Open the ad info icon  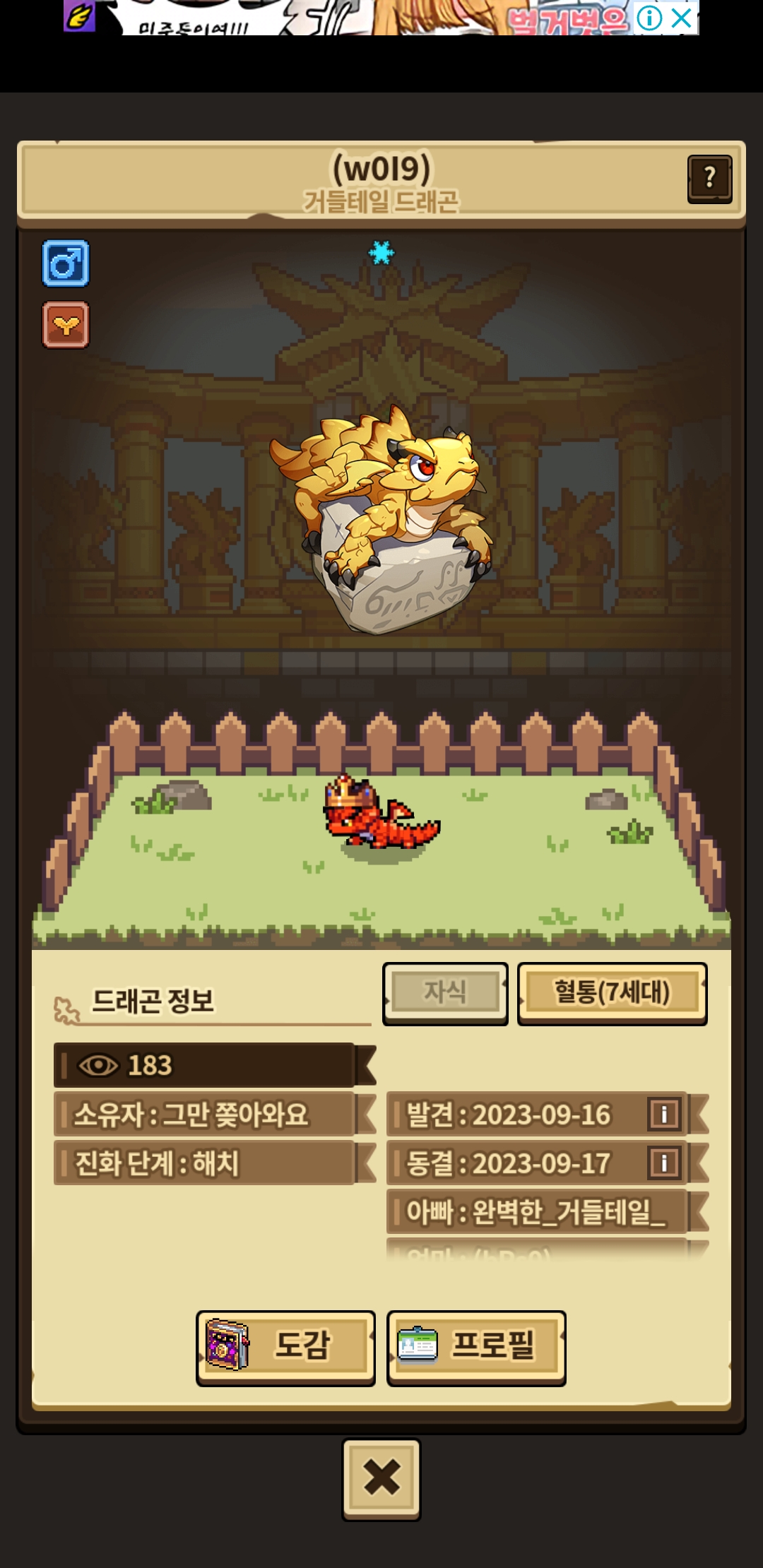[x=649, y=18]
